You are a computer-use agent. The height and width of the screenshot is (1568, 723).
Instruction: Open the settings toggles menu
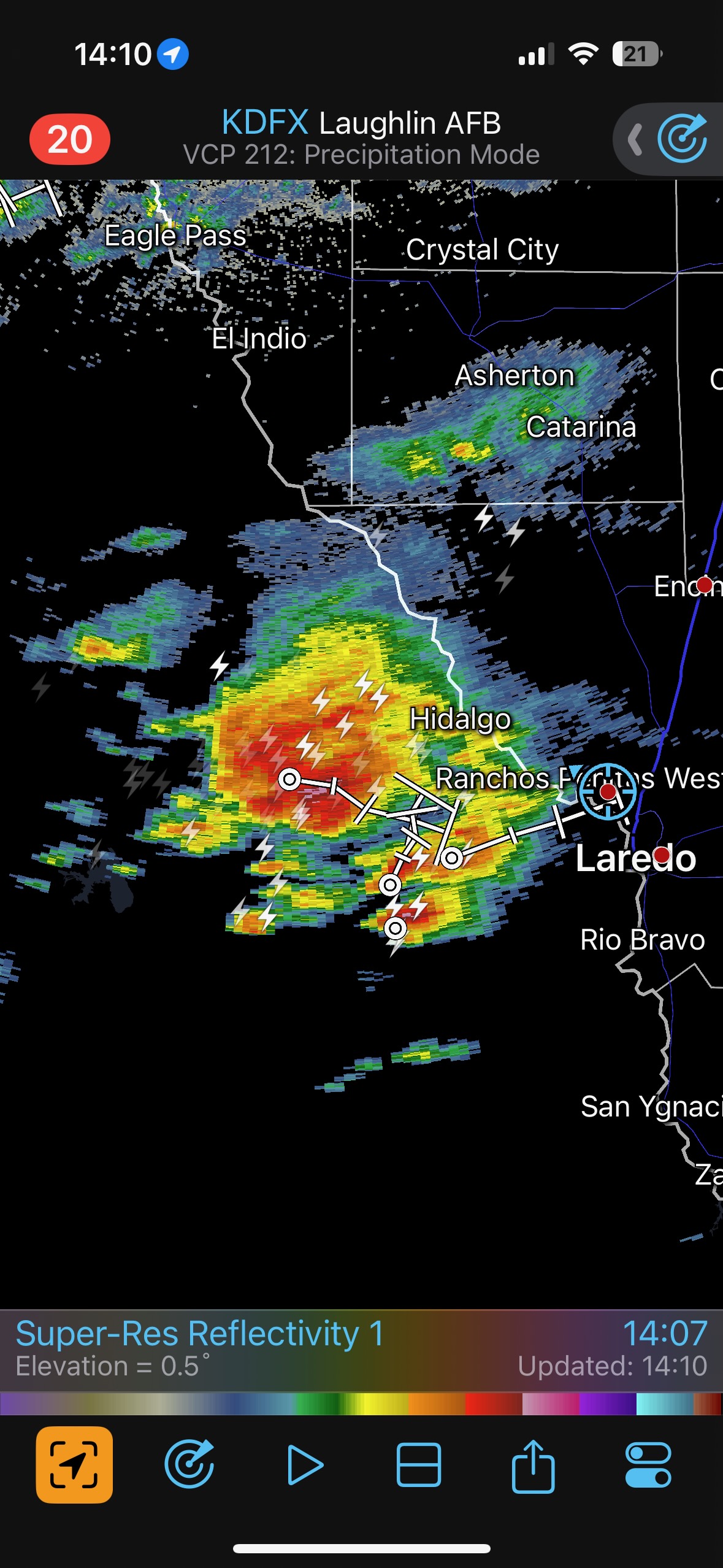pyautogui.click(x=648, y=1464)
